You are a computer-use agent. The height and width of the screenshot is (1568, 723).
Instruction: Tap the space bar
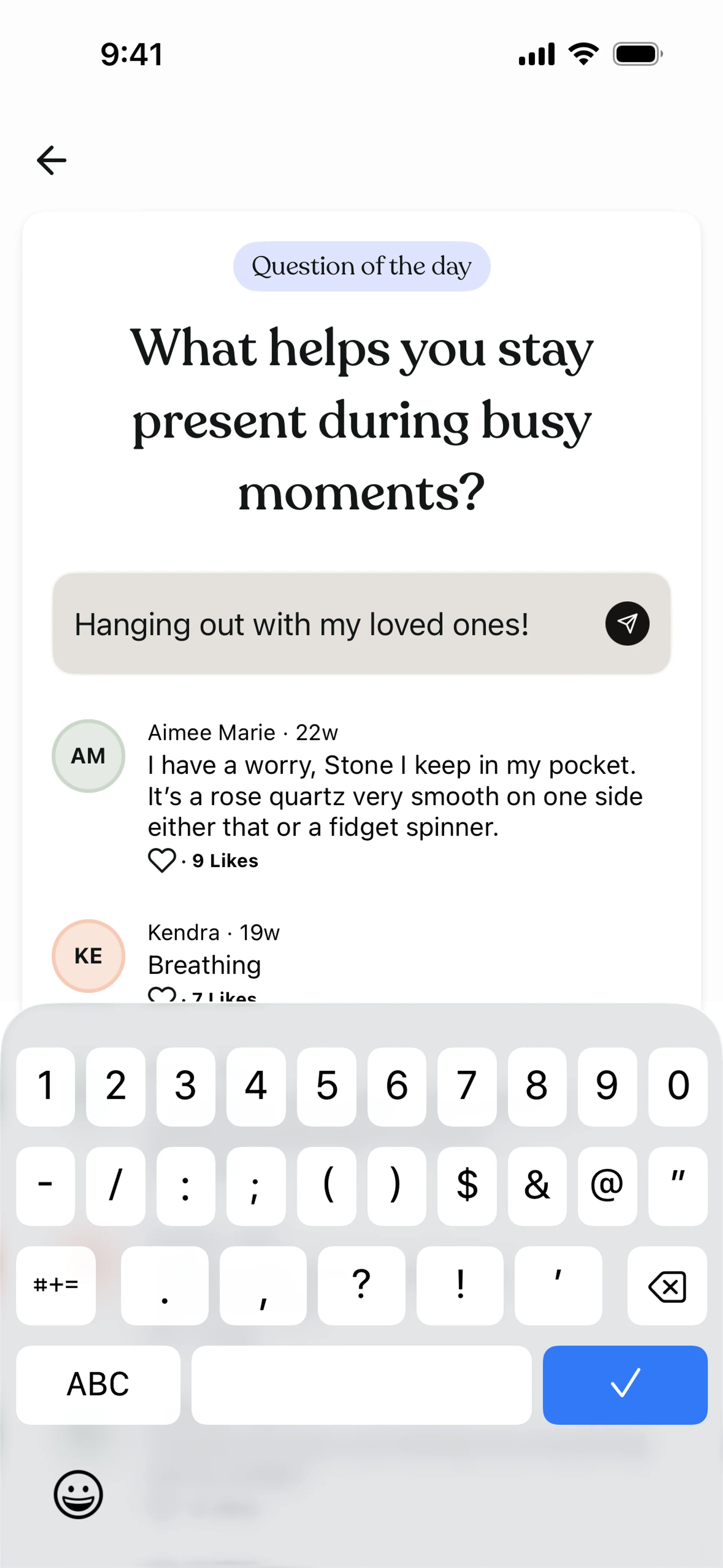coord(361,1384)
